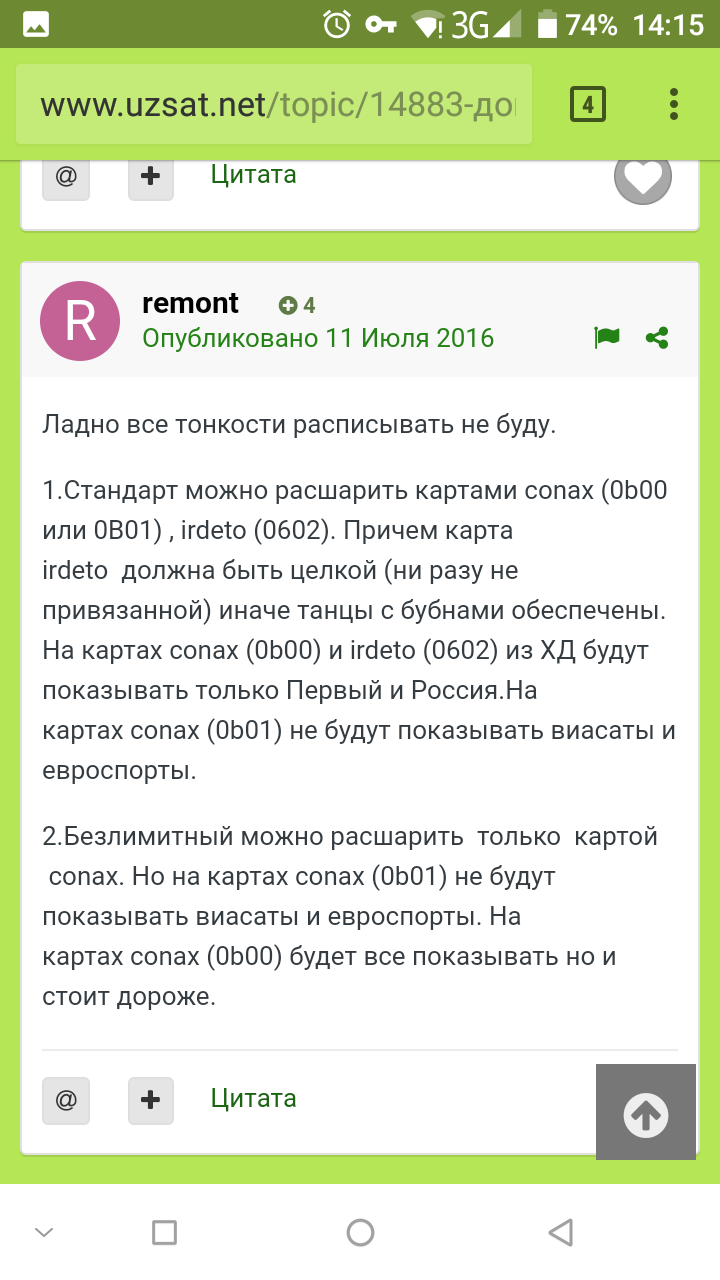Tap plus multiquote button under remont's post
The height and width of the screenshot is (1280, 720).
pyautogui.click(x=151, y=1100)
